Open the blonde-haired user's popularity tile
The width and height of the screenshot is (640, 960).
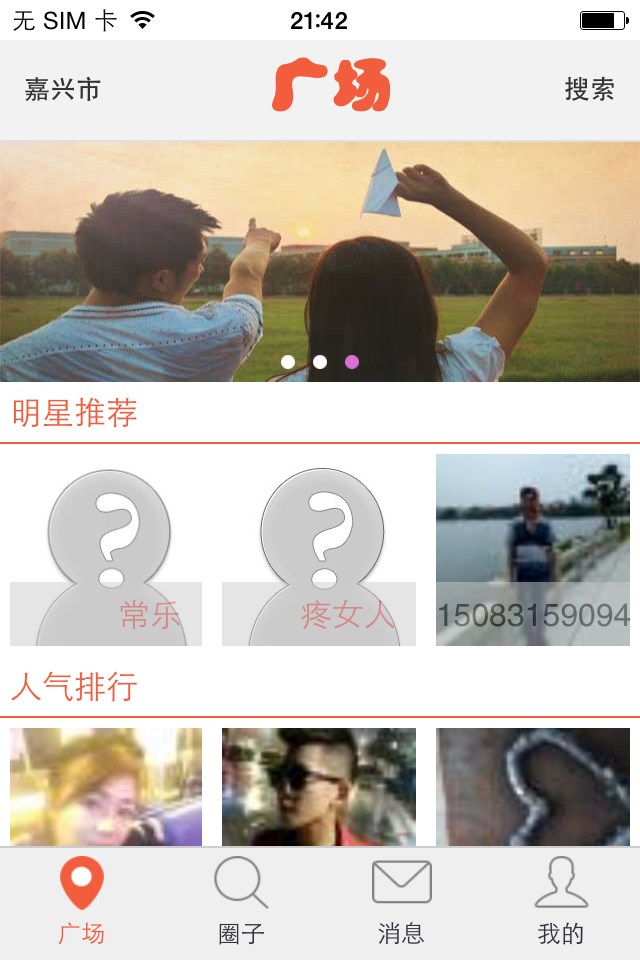click(x=106, y=787)
